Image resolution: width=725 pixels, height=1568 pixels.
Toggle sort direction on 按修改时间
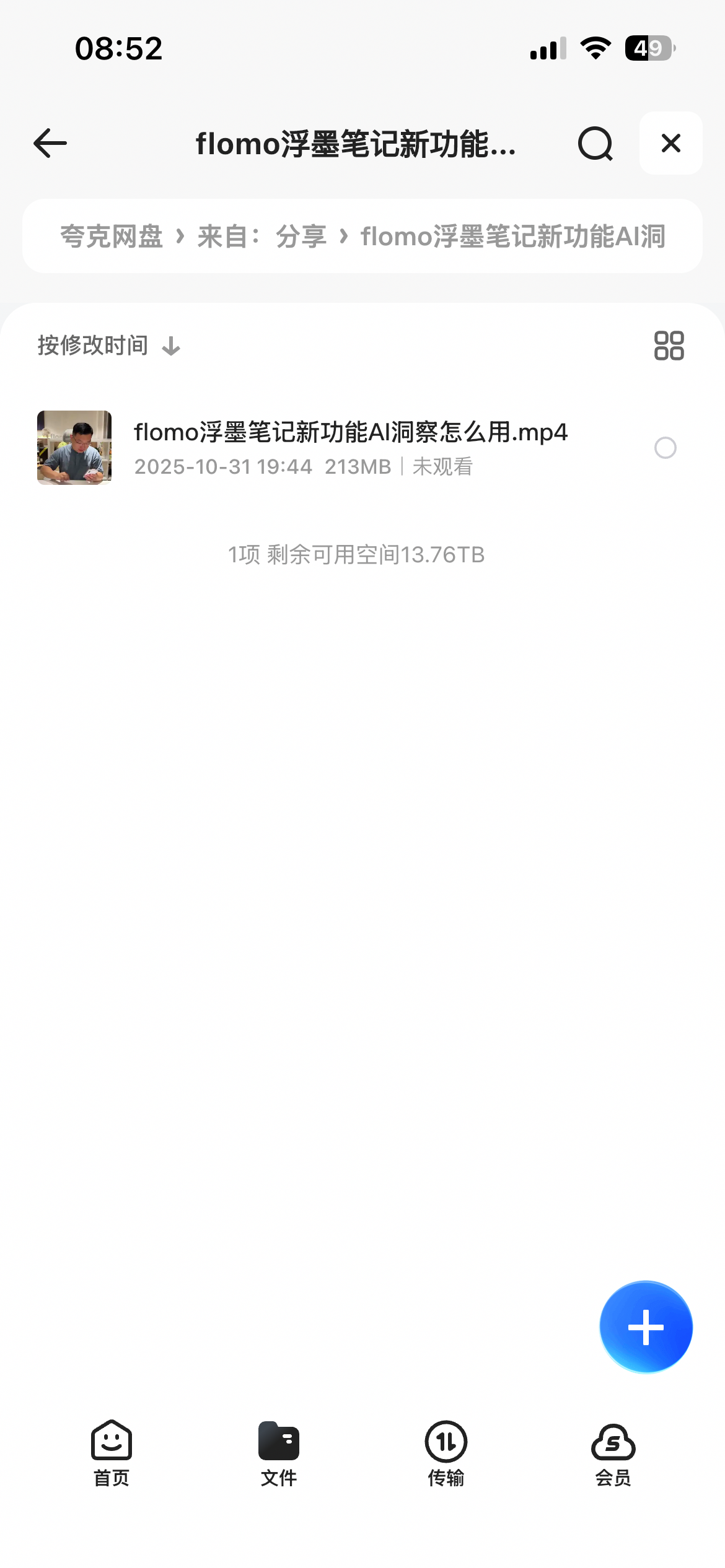click(x=170, y=345)
